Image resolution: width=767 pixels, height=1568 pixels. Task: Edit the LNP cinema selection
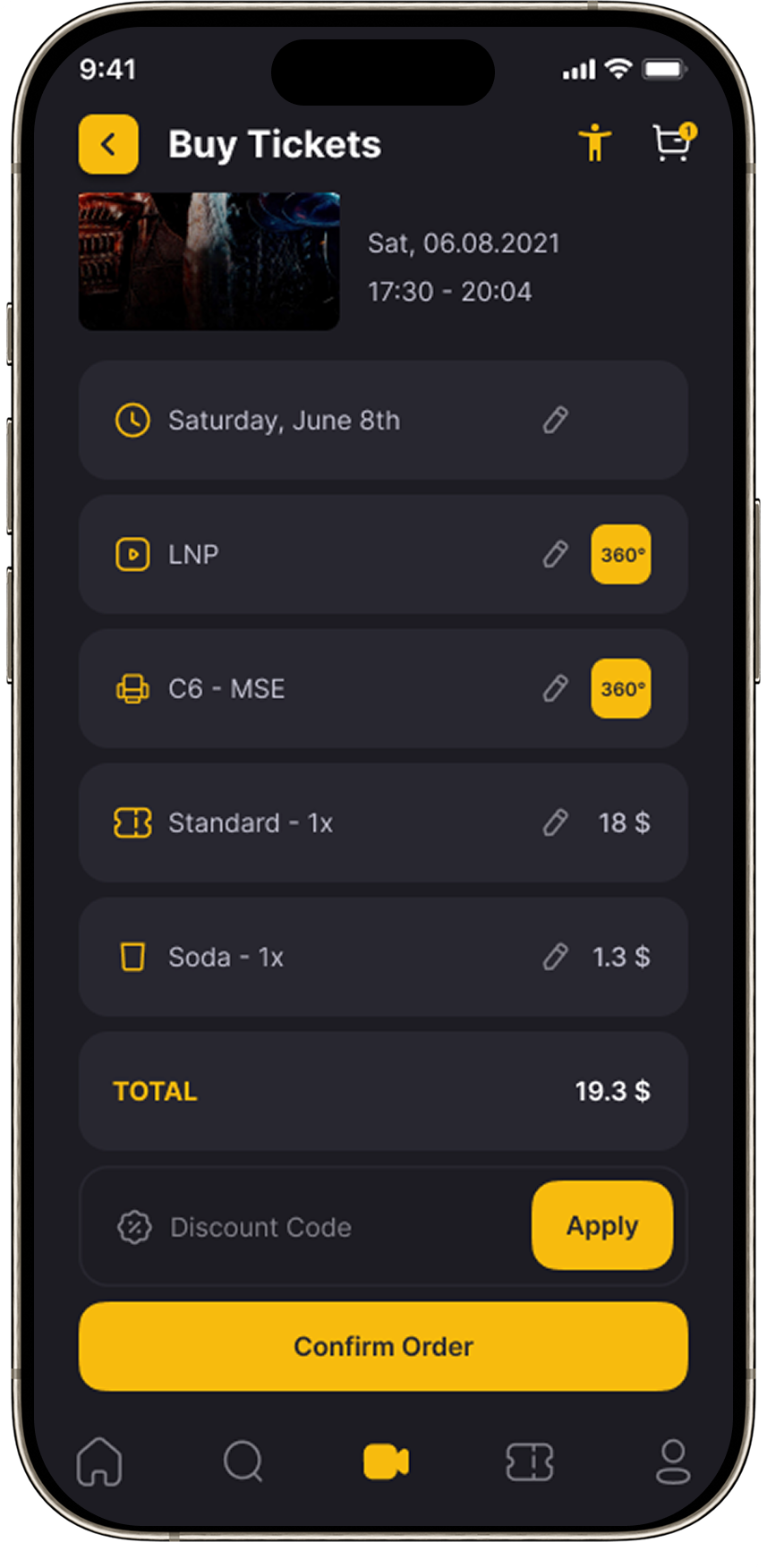click(555, 554)
